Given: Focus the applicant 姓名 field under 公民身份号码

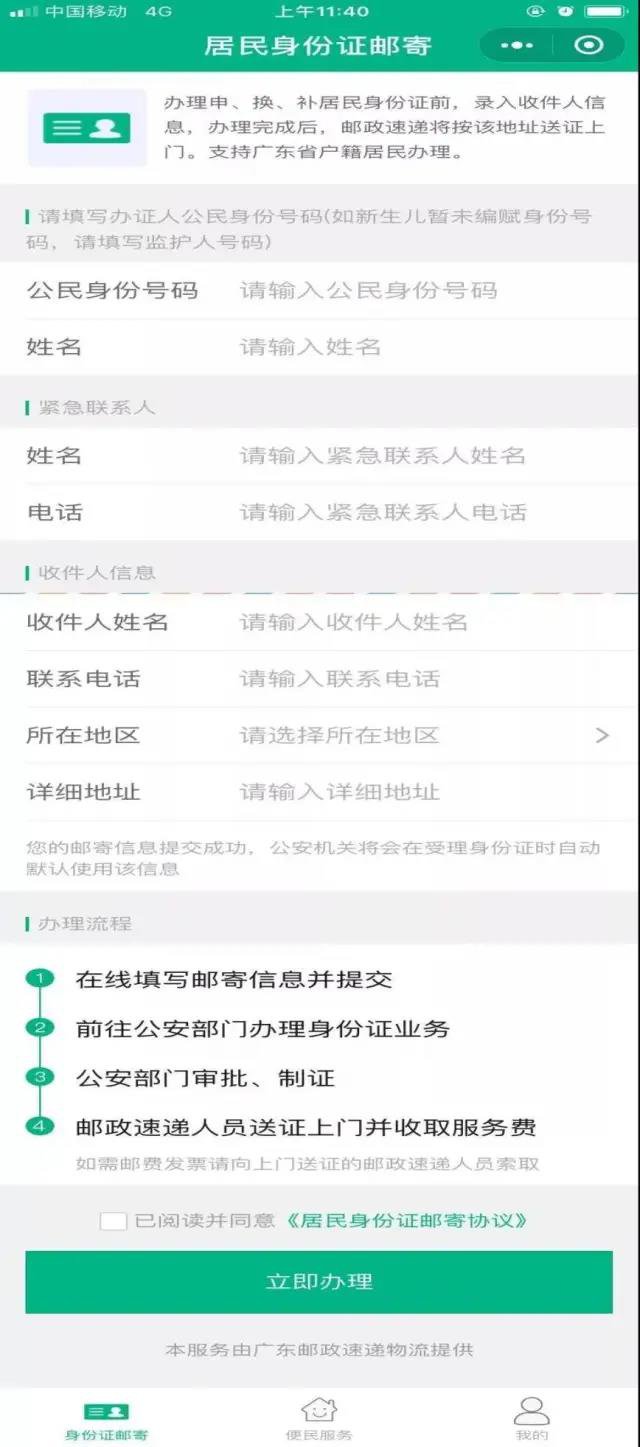Looking at the screenshot, I should (420, 347).
